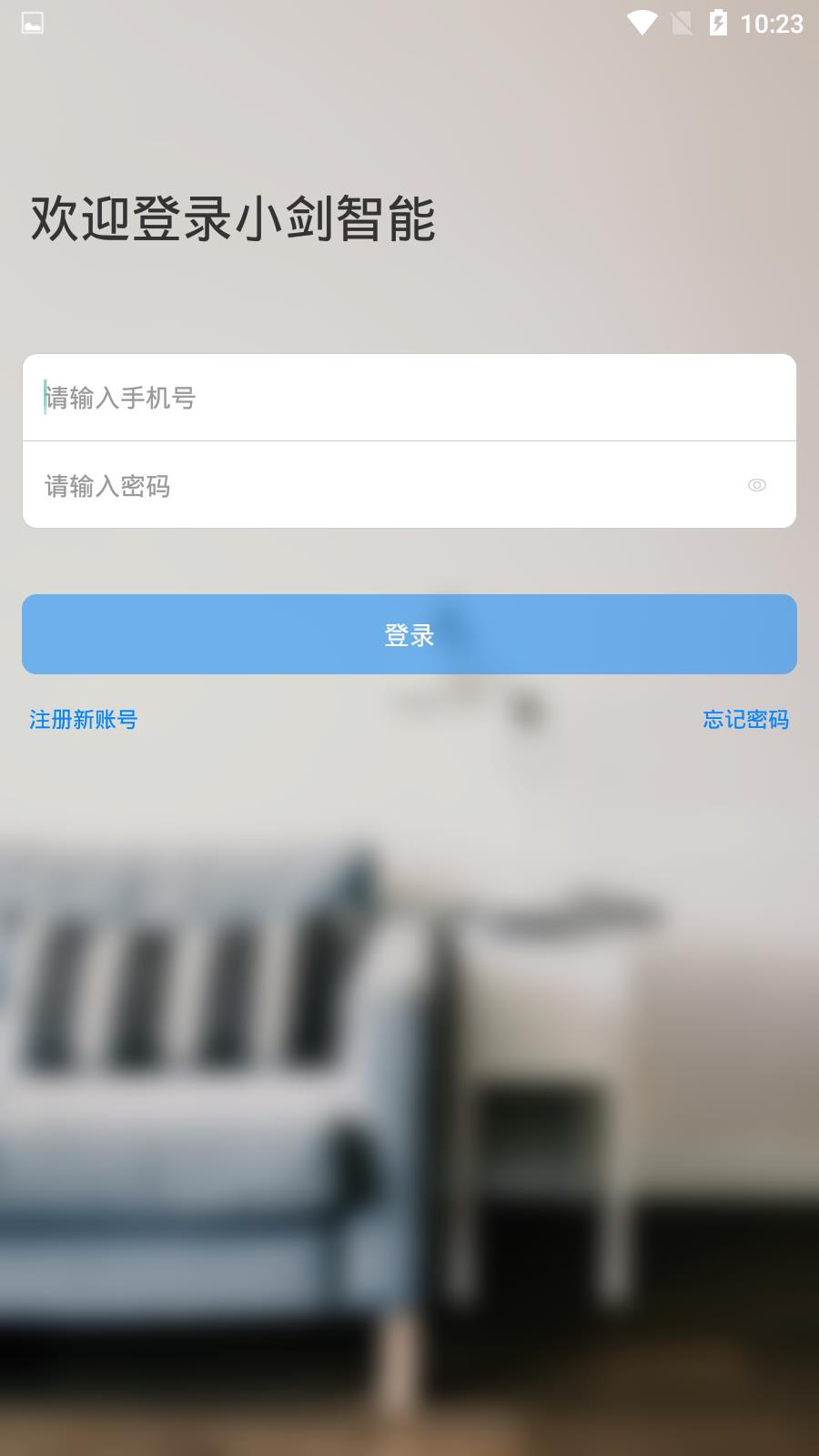The height and width of the screenshot is (1456, 819).
Task: Open the 忘记密码 forgot password link
Action: [x=745, y=720]
